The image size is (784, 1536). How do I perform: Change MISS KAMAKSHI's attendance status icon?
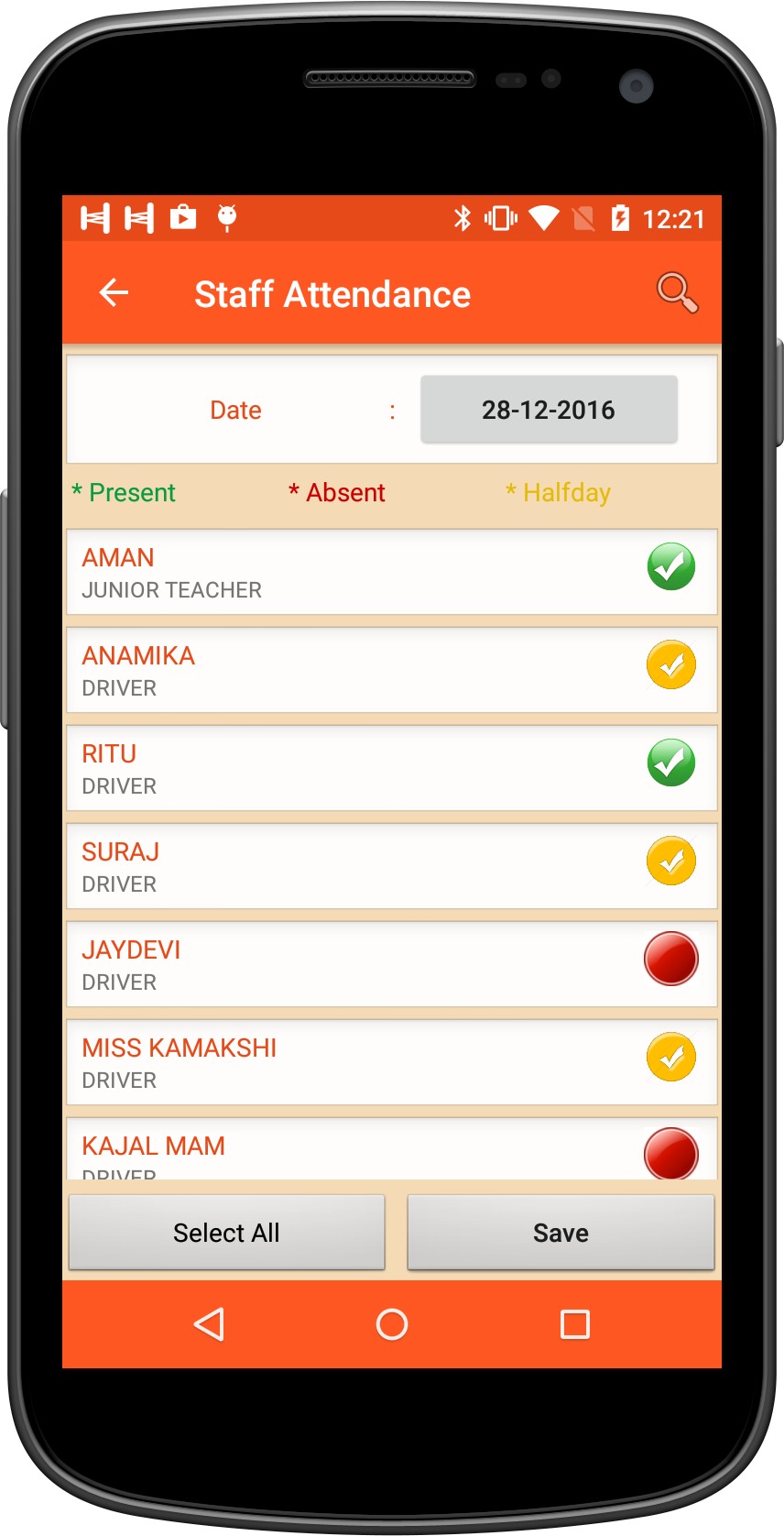click(x=670, y=1057)
